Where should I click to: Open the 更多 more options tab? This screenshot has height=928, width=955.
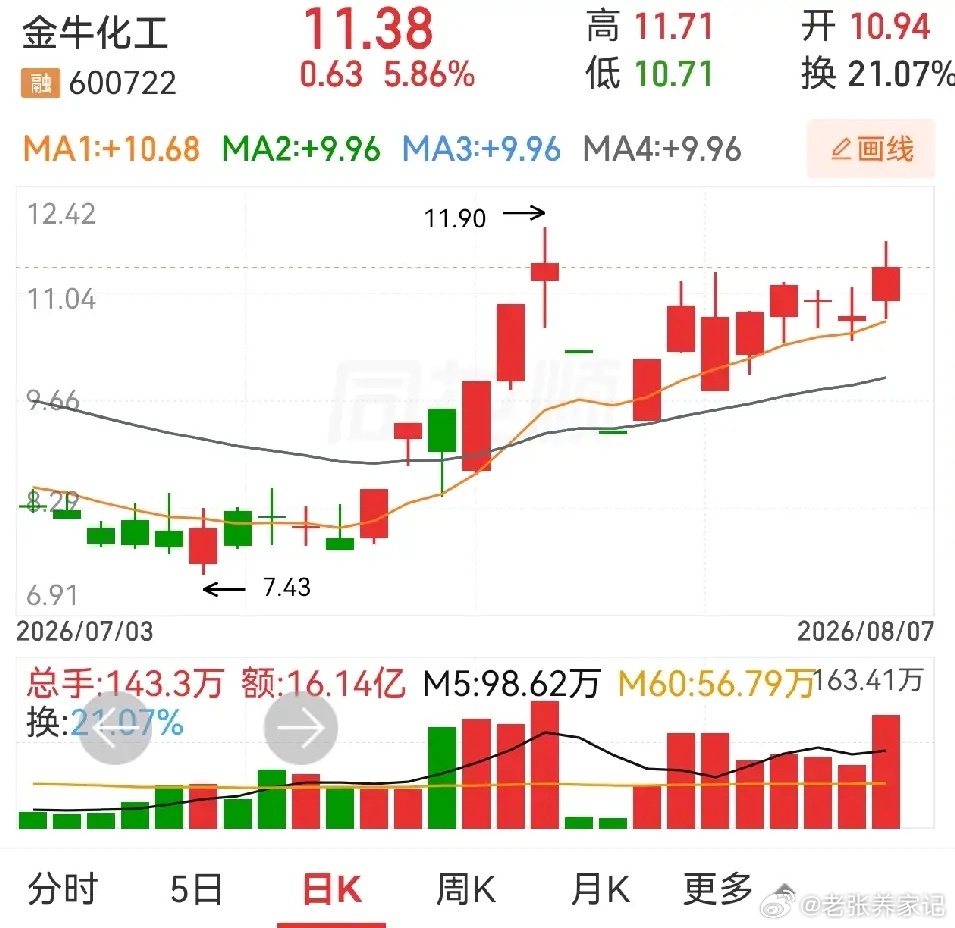[717, 889]
